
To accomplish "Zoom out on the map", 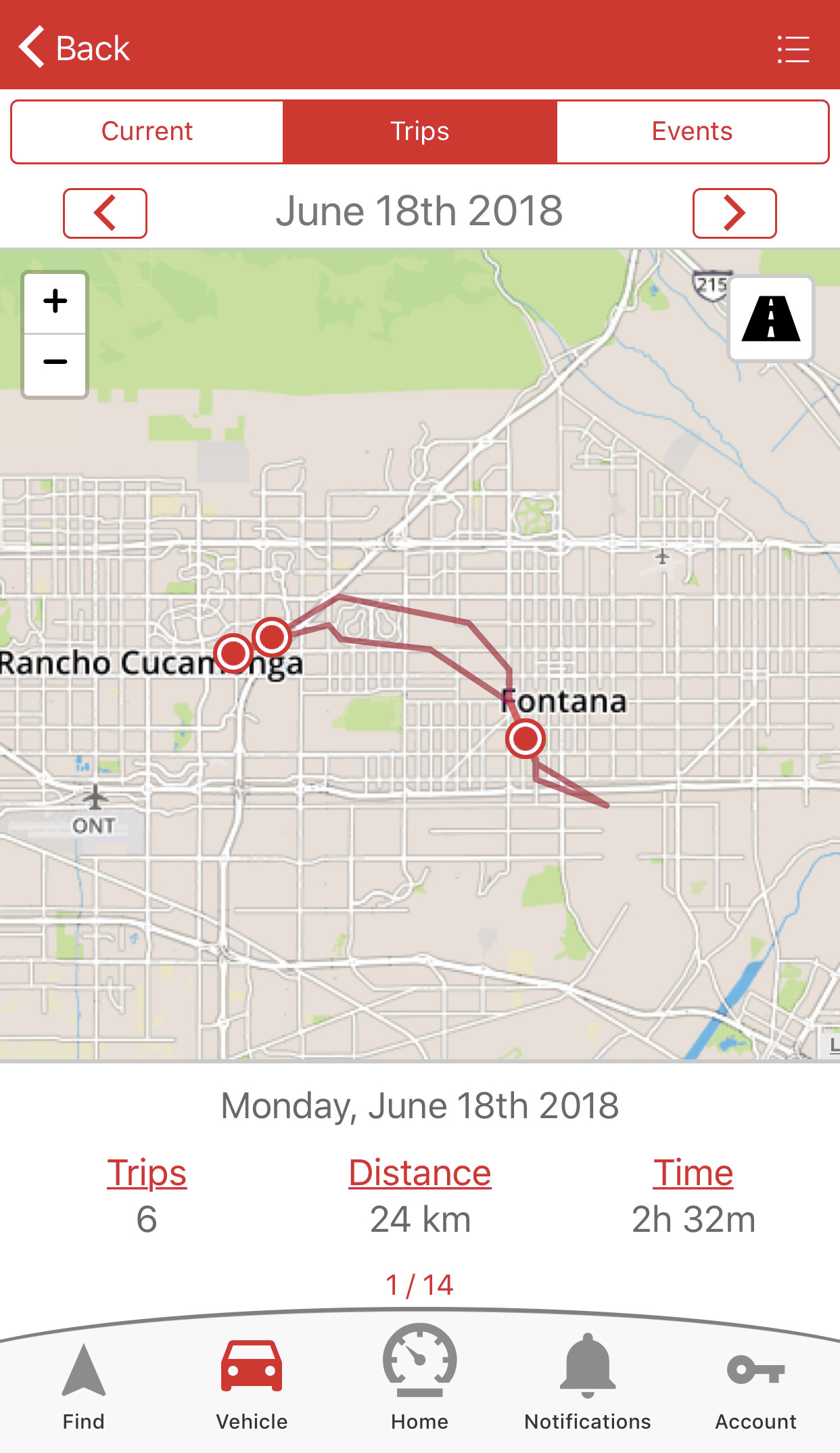I will [x=55, y=364].
